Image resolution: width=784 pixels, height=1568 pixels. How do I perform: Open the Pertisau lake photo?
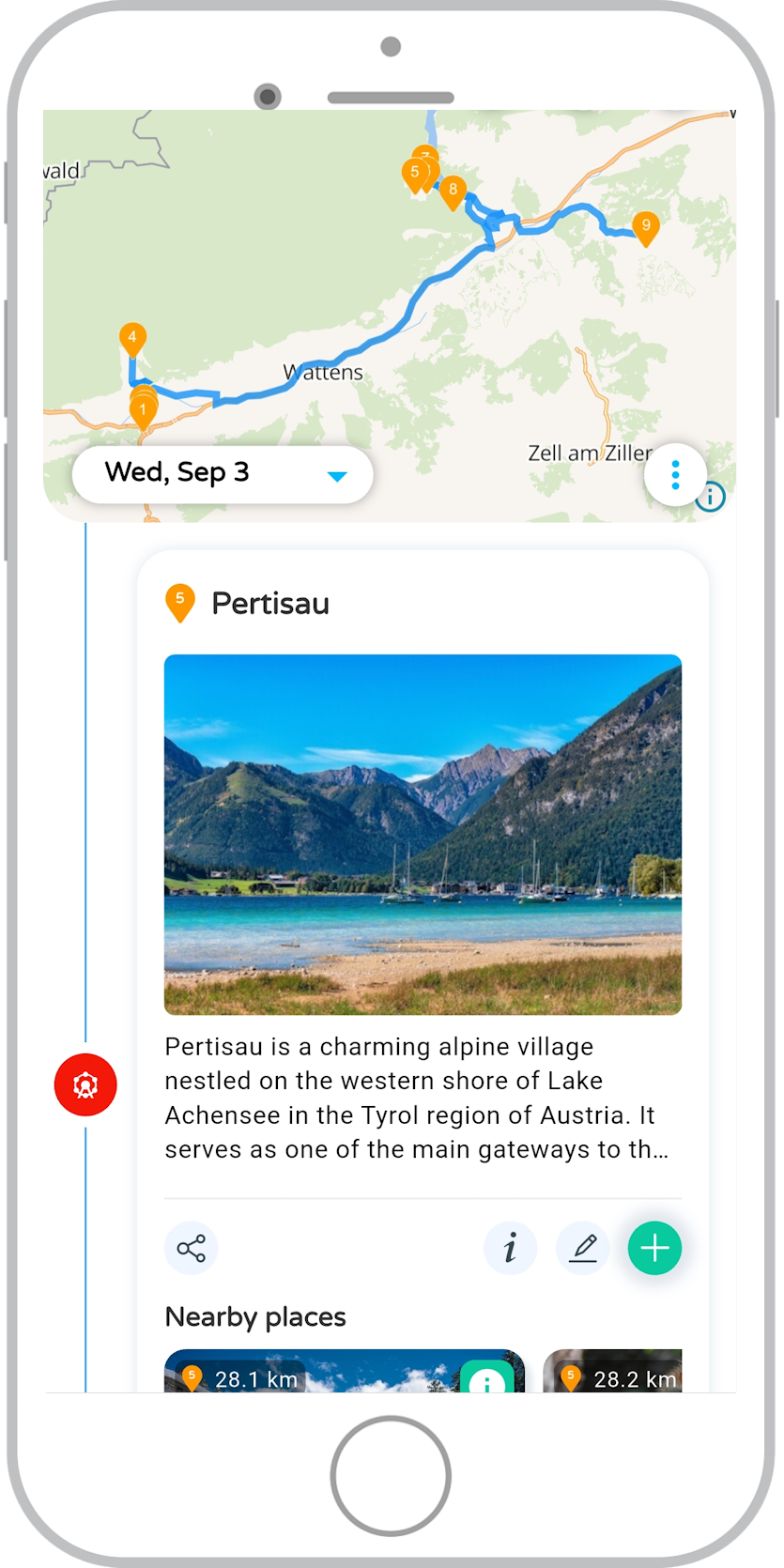tap(423, 834)
